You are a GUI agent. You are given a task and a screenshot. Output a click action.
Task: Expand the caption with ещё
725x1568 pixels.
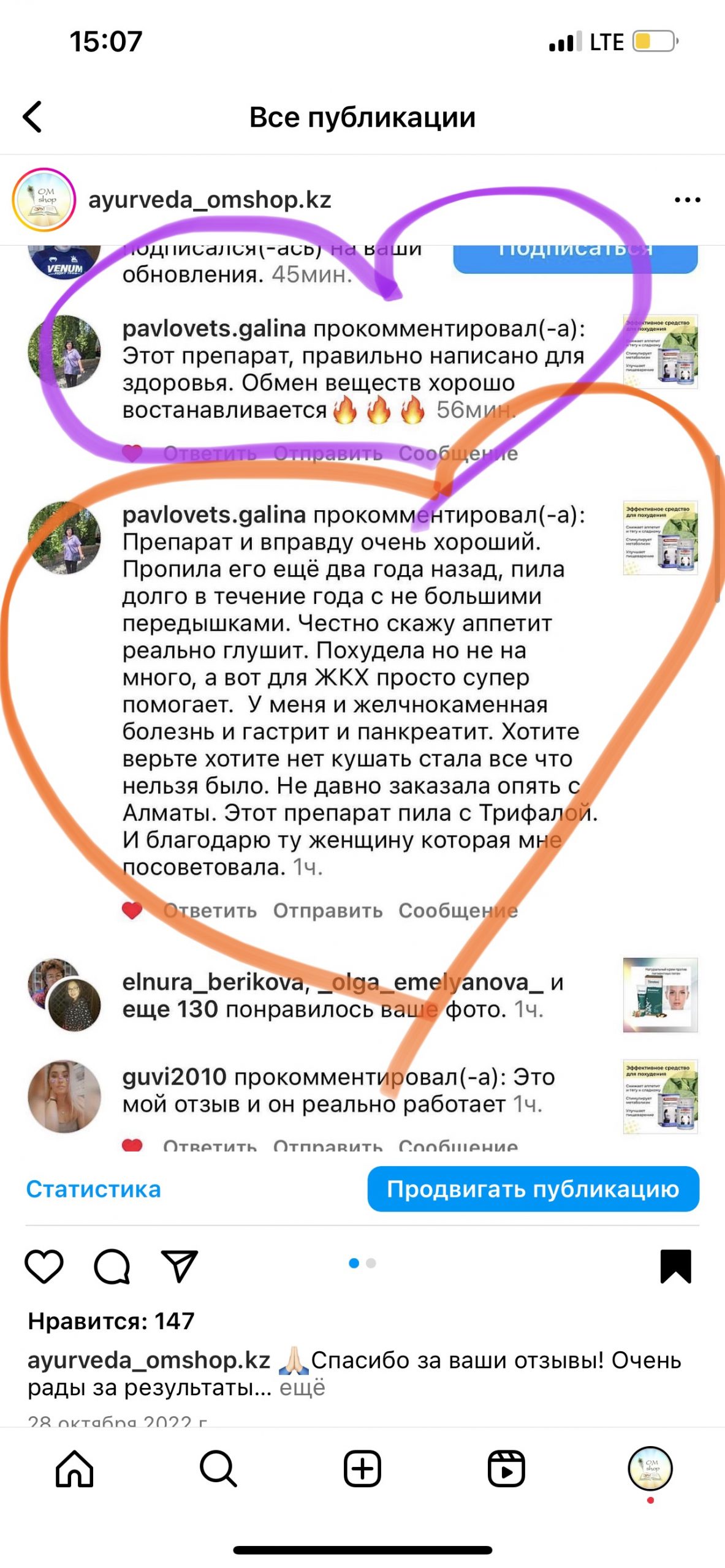(302, 1387)
